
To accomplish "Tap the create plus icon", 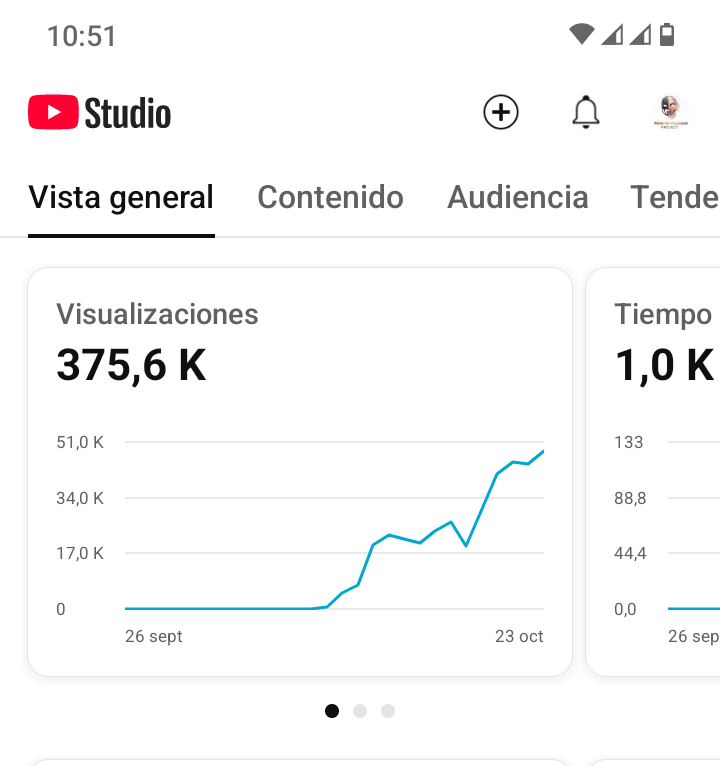I will 501,112.
